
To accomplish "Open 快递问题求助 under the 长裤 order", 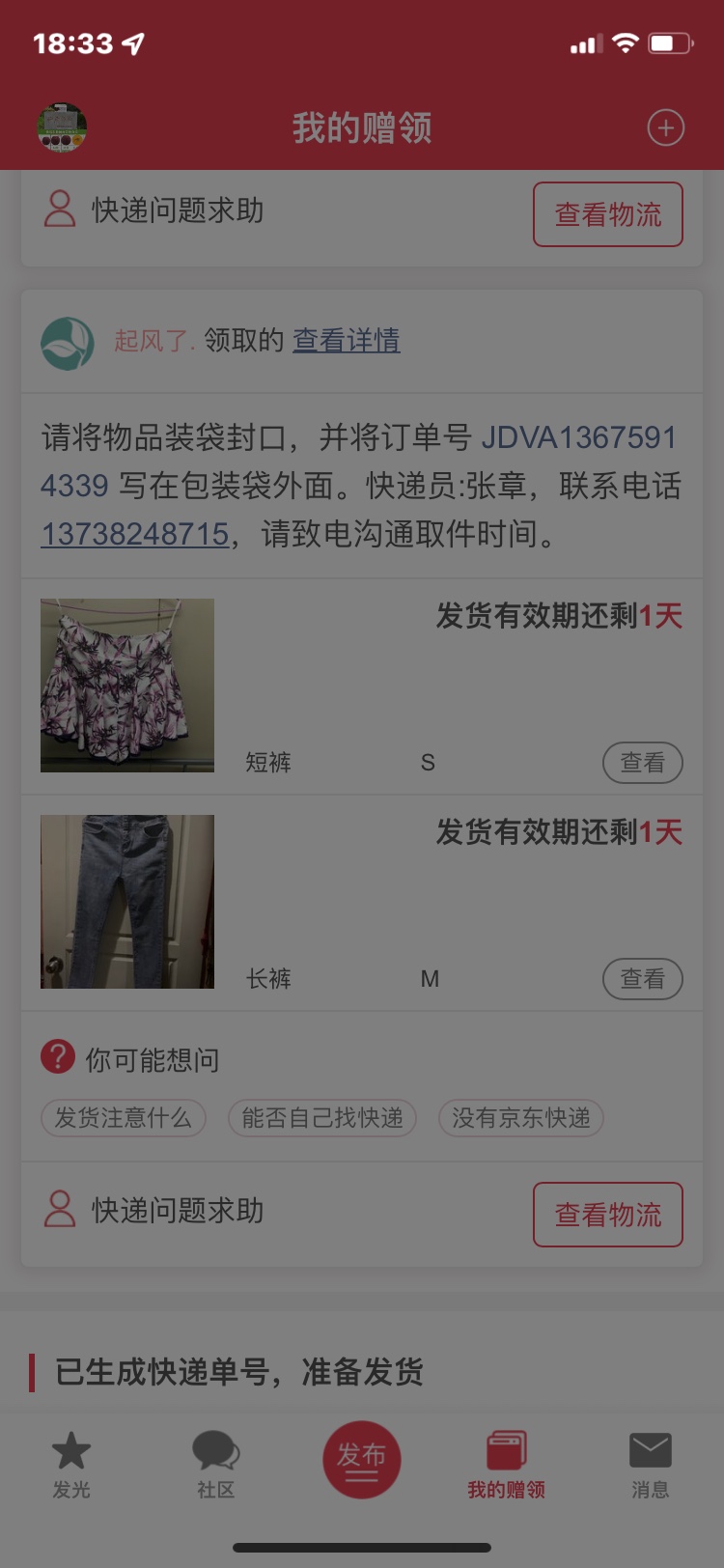I will click(x=154, y=1211).
